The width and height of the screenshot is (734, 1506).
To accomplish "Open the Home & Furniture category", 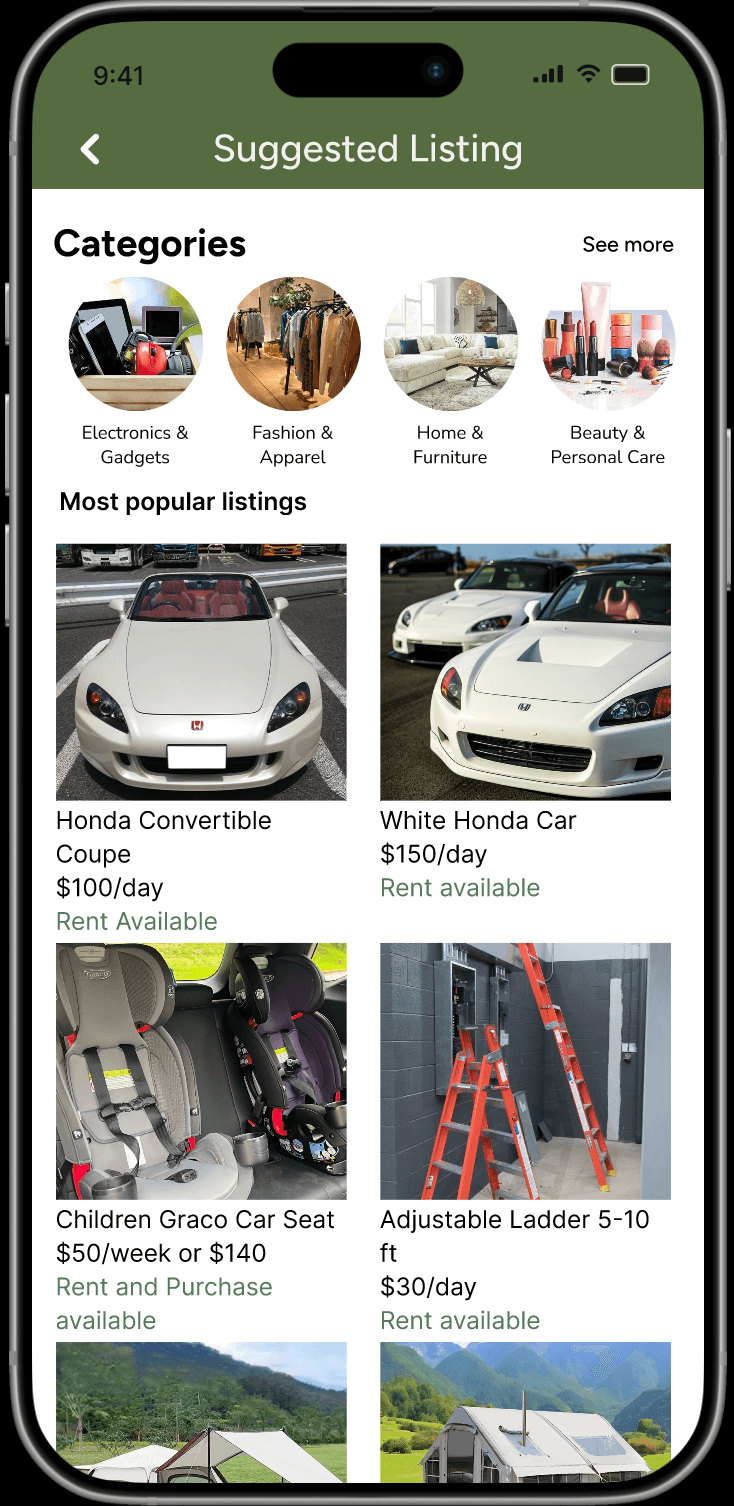I will 450,343.
